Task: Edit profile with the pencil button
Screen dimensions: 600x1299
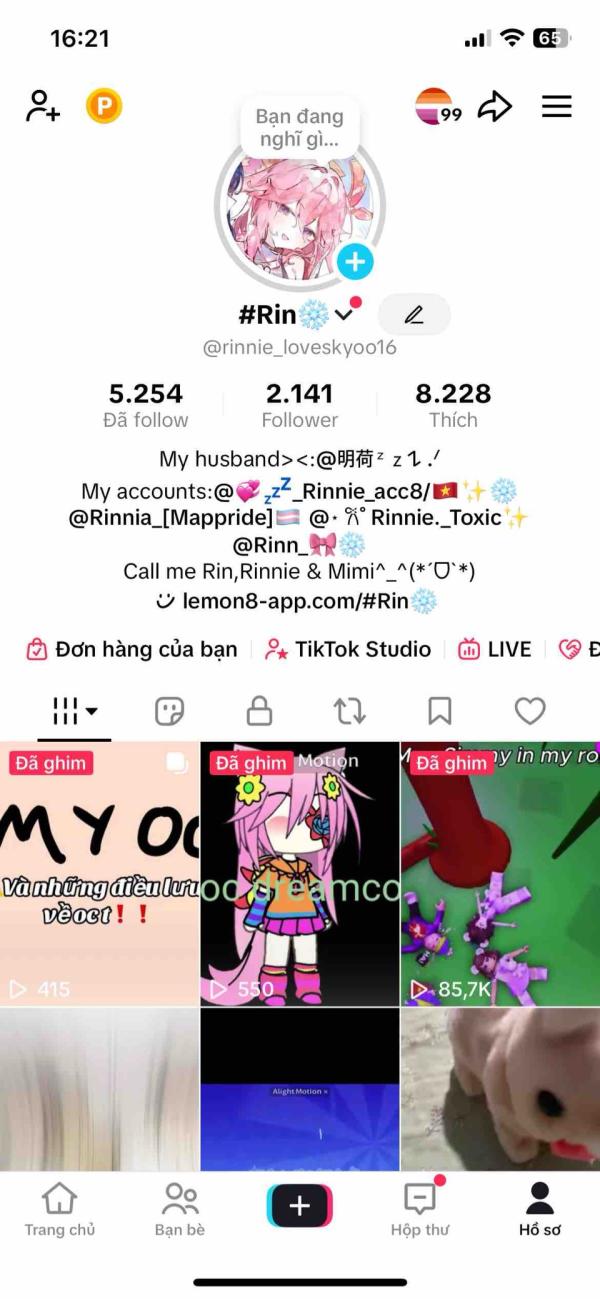Action: point(414,315)
